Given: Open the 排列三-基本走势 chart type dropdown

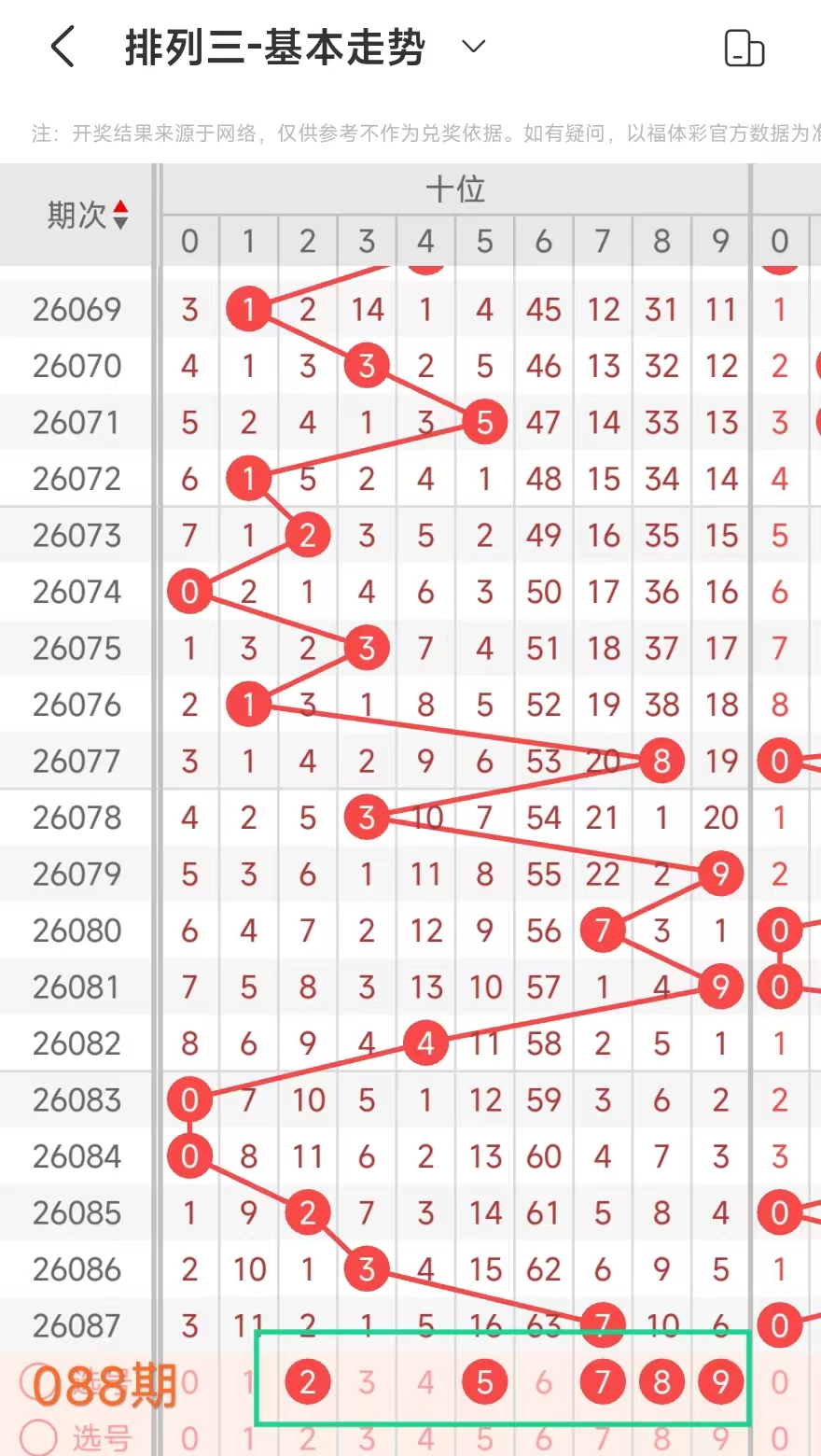Looking at the screenshot, I should coord(474,47).
